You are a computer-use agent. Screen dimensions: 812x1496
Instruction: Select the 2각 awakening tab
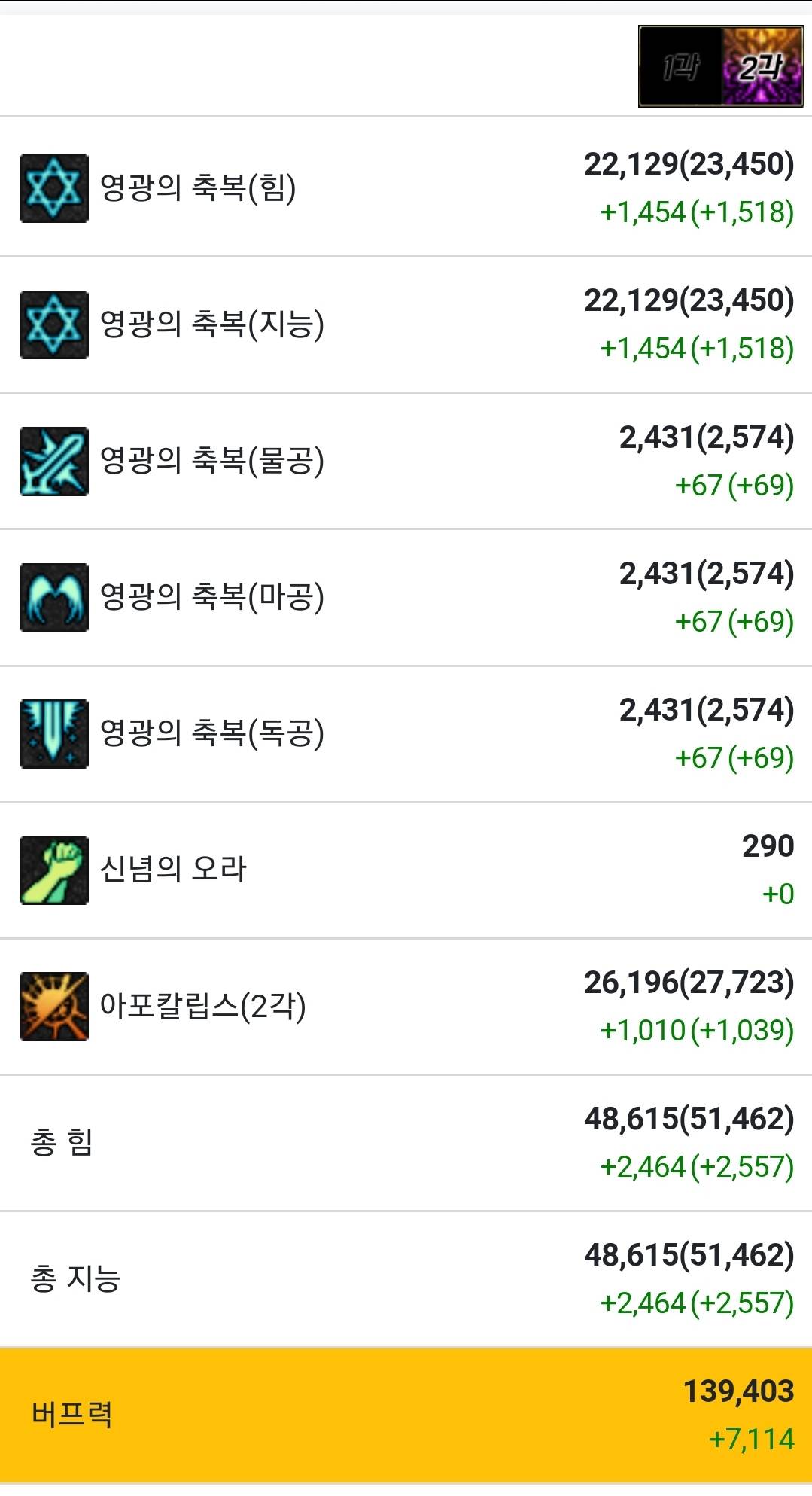click(x=762, y=67)
